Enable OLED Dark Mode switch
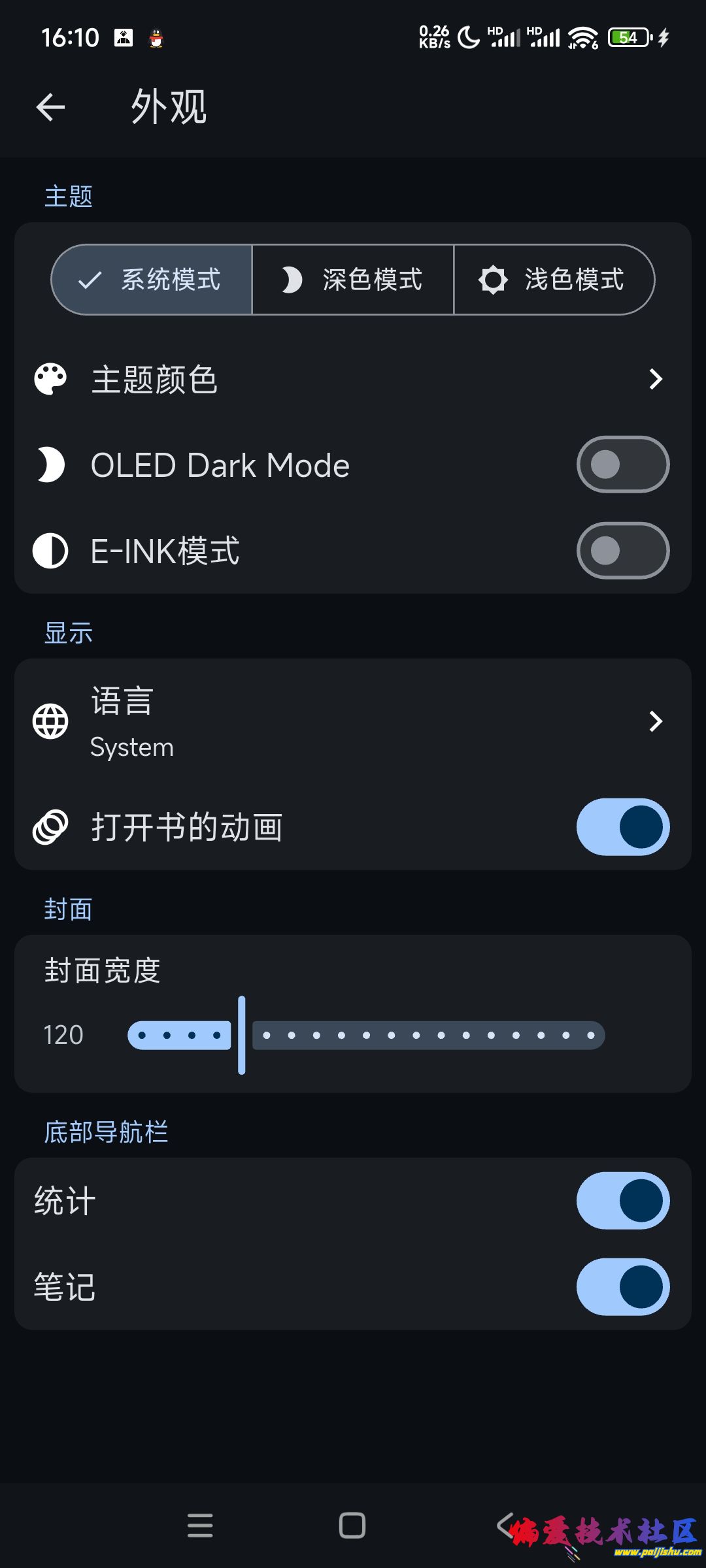Viewport: 706px width, 1568px height. pos(622,465)
